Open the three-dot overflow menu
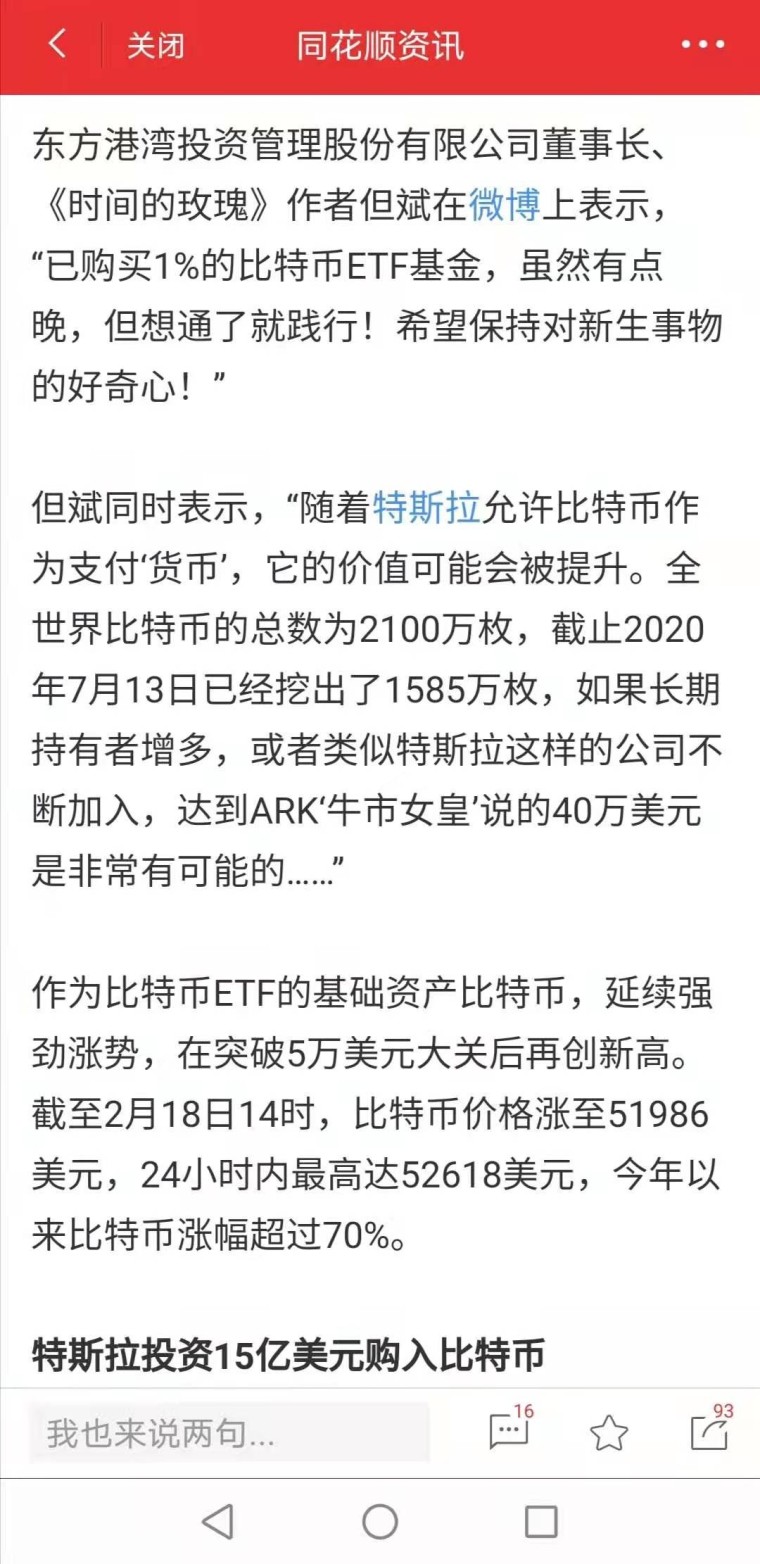Screen dimensions: 760x1564 click(x=703, y=45)
